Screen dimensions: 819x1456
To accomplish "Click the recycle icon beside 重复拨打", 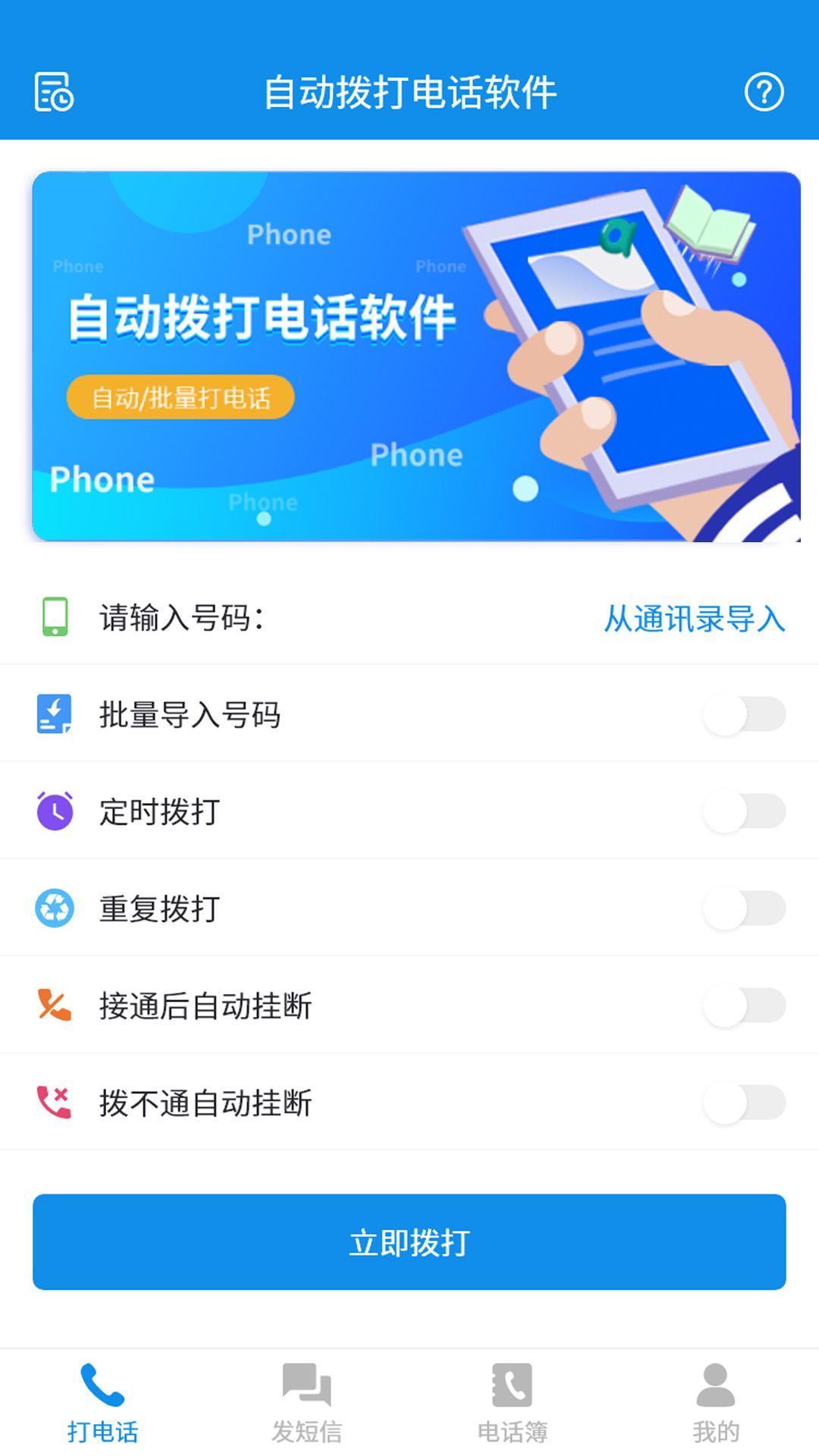I will point(53,908).
